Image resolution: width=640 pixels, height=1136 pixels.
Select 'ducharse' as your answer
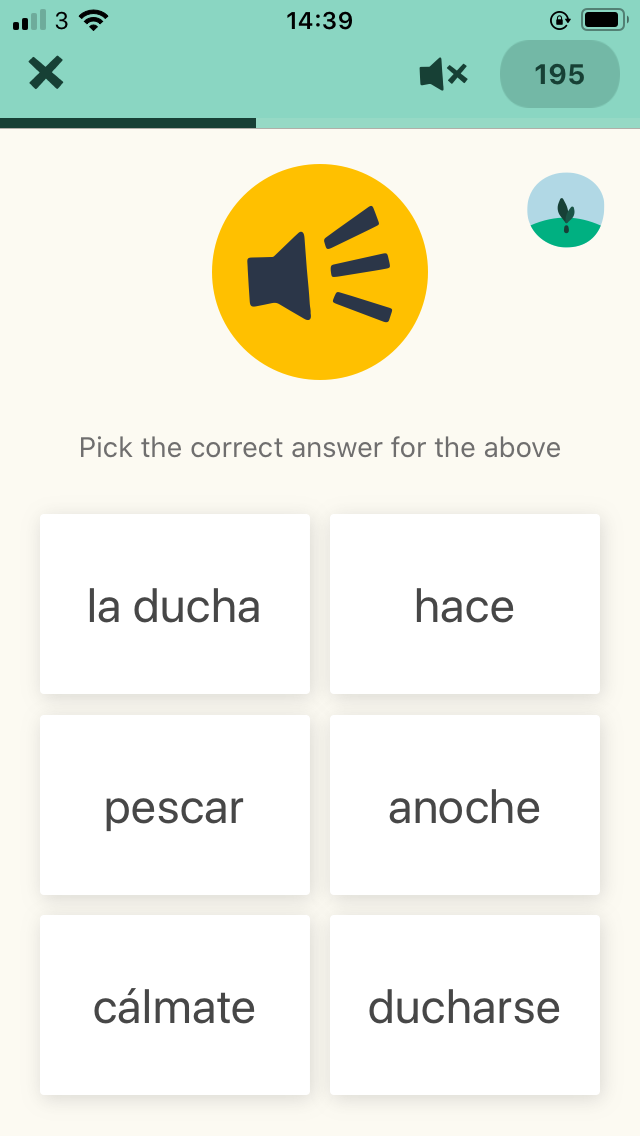click(x=465, y=1005)
